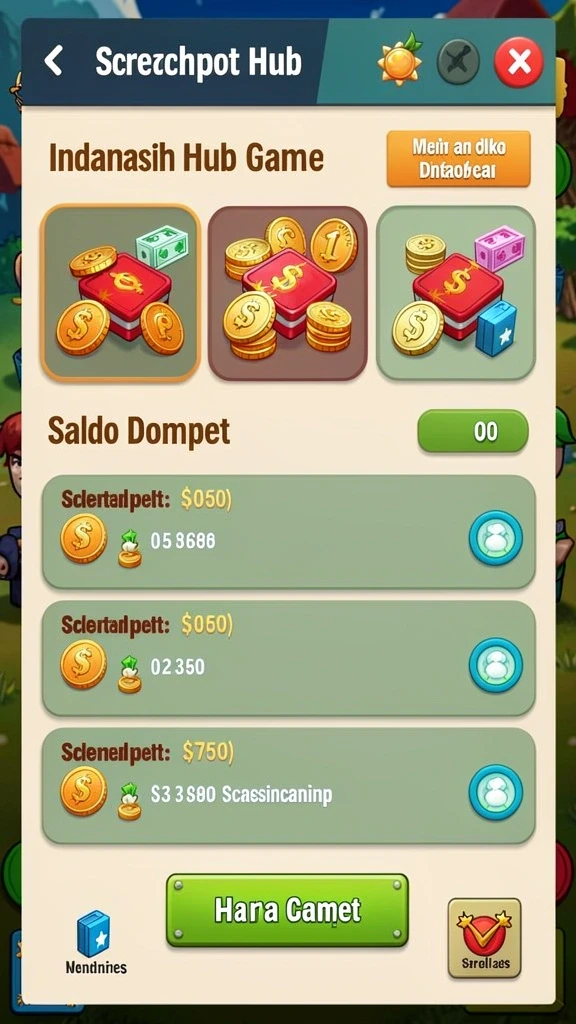The image size is (576, 1024).
Task: Open the Srellaes badge button
Action: click(485, 938)
